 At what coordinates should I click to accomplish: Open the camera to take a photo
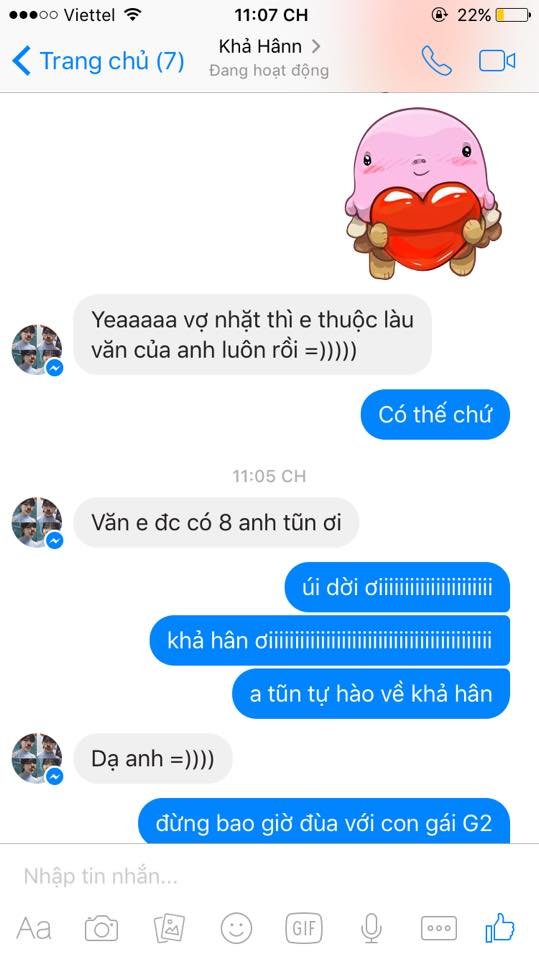(101, 928)
